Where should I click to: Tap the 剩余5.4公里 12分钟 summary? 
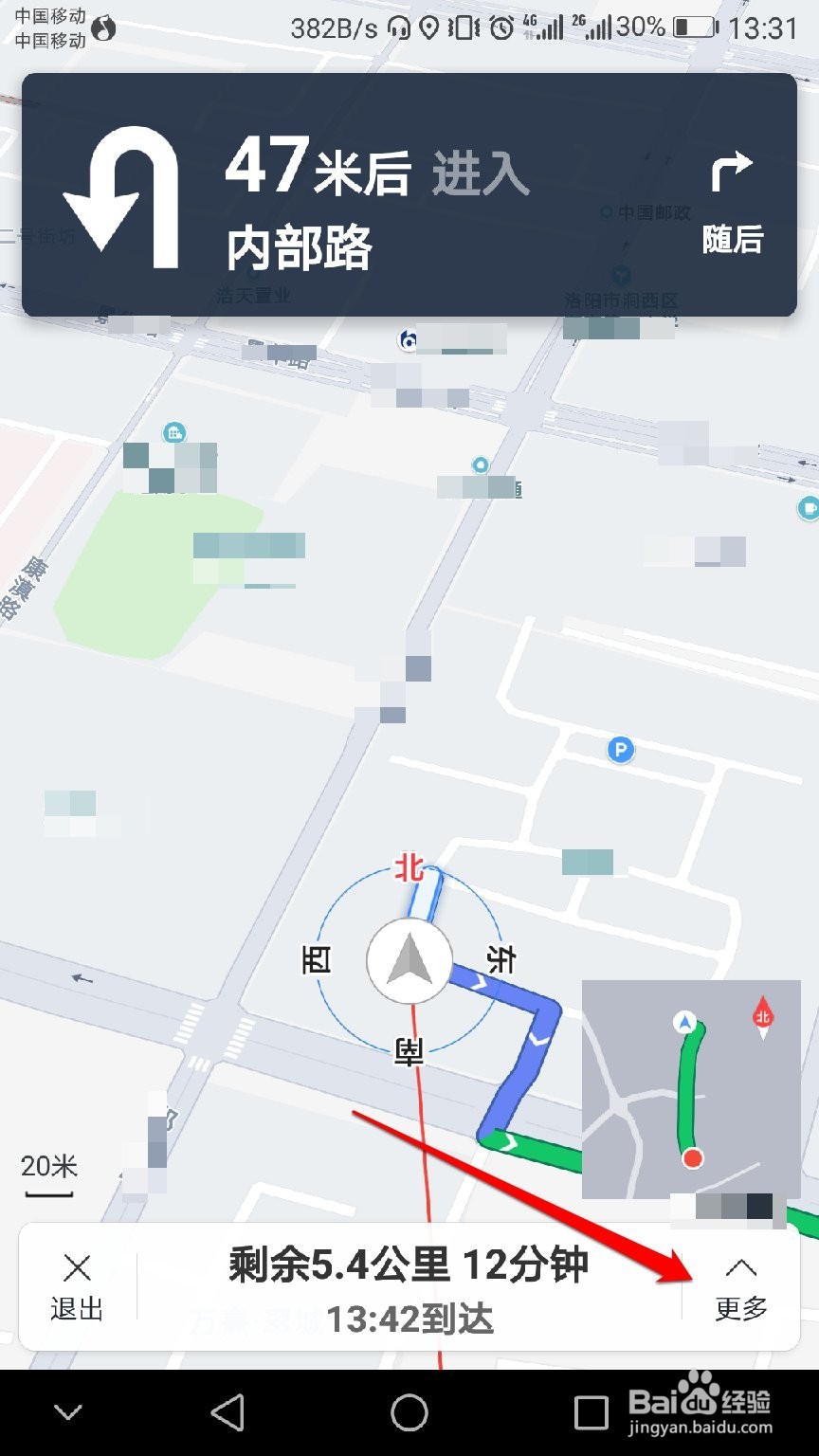point(408,1264)
